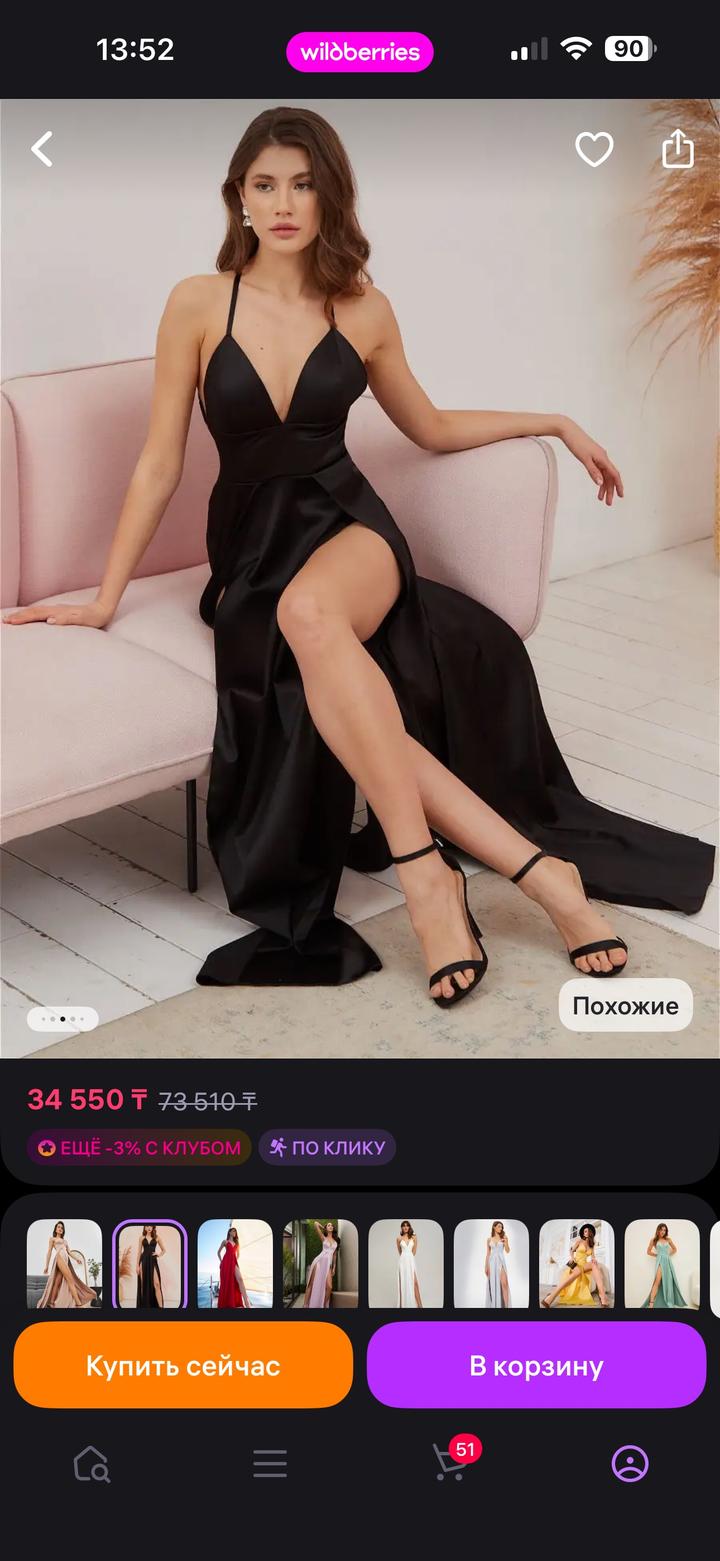
Task: Share this product
Action: [678, 149]
